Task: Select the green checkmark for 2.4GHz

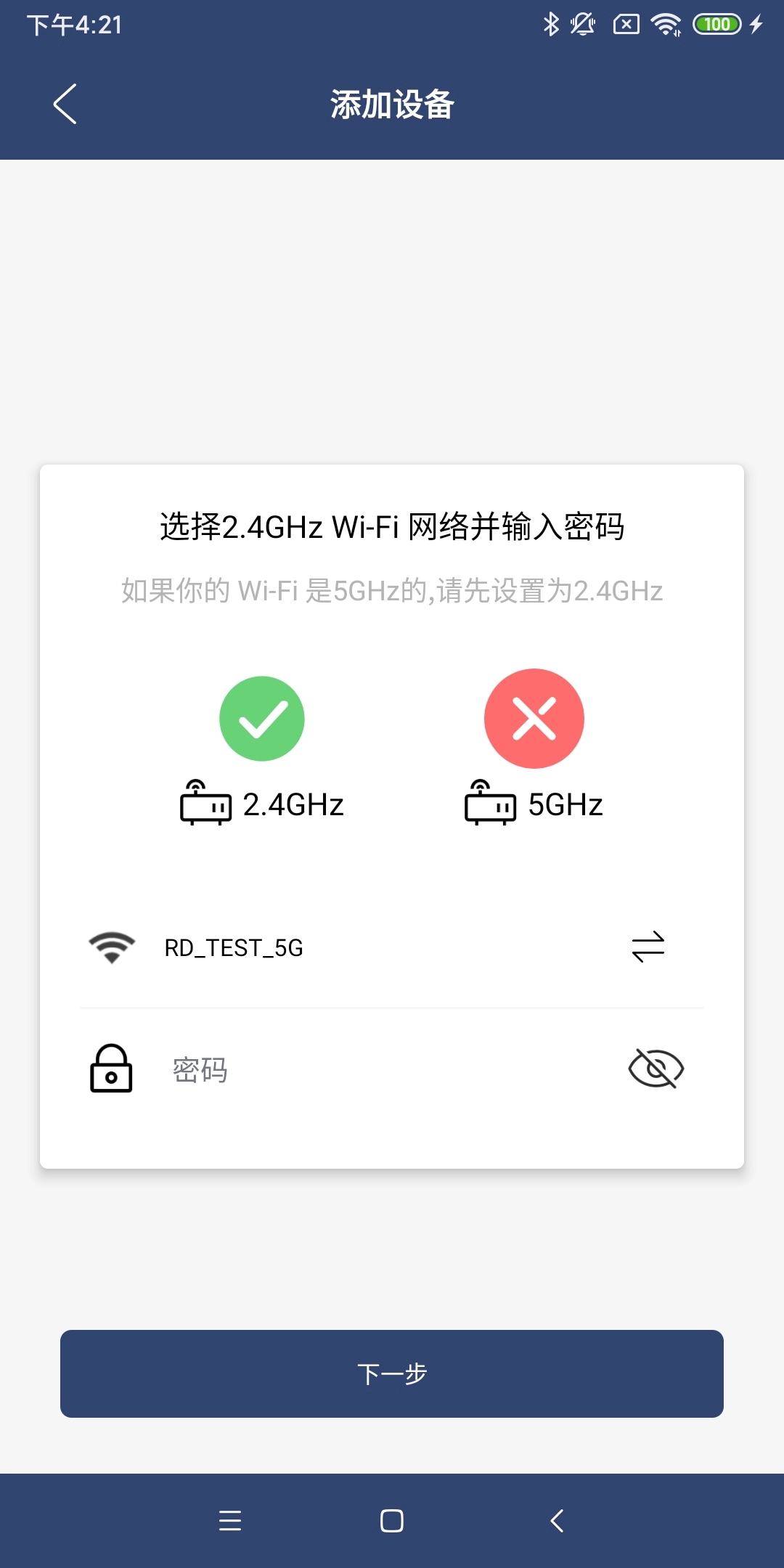Action: pyautogui.click(x=262, y=717)
